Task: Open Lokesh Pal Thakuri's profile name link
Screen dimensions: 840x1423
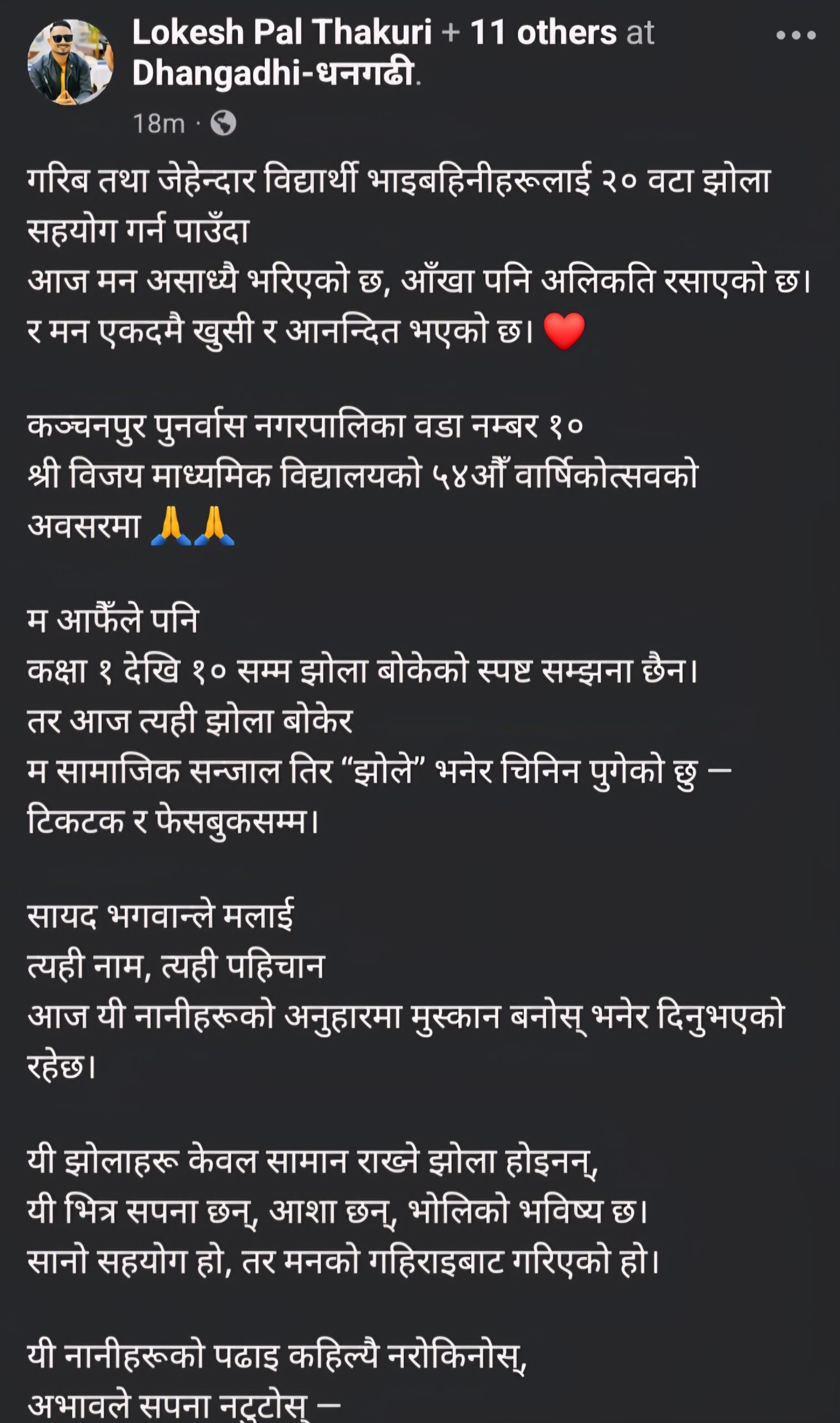Action: point(281,32)
